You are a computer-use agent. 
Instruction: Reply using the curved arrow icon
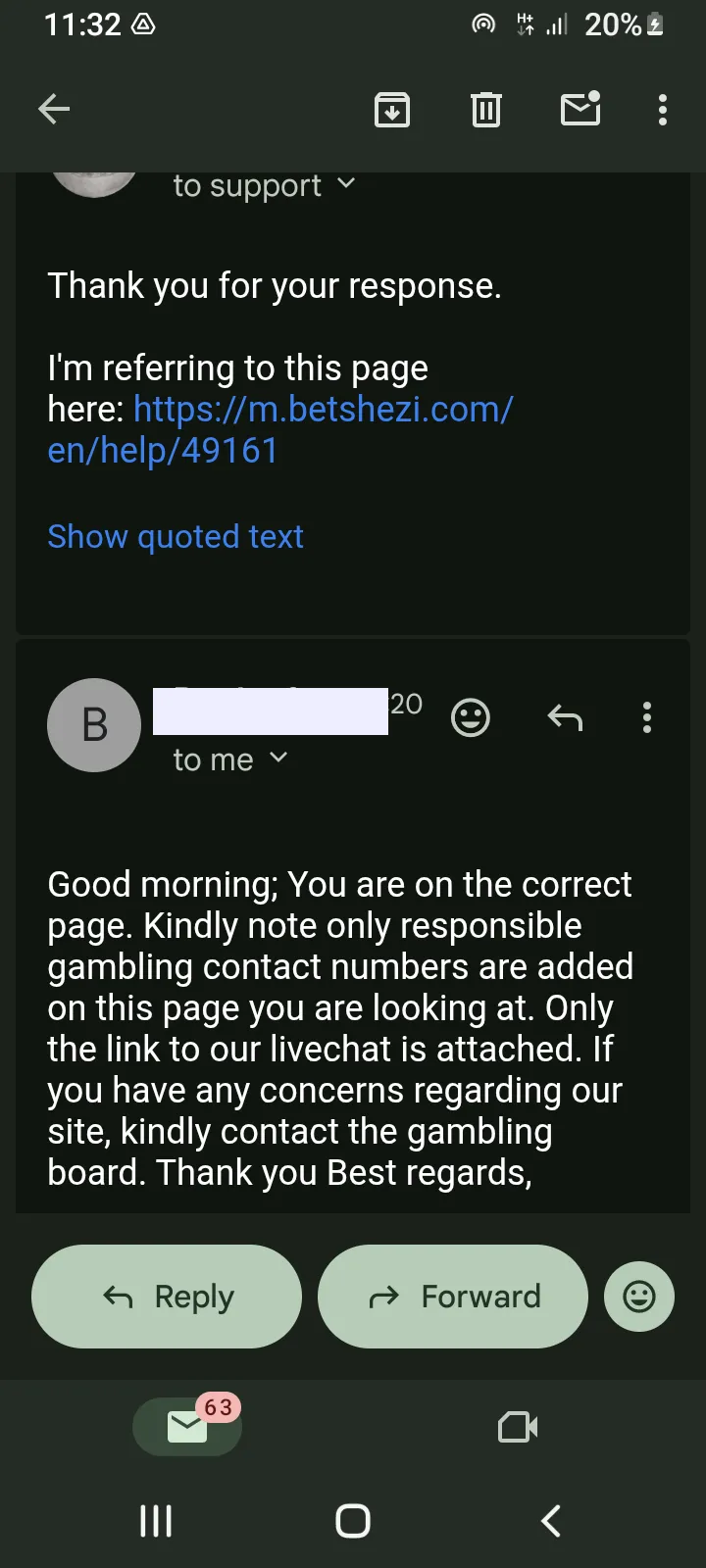pyautogui.click(x=565, y=717)
